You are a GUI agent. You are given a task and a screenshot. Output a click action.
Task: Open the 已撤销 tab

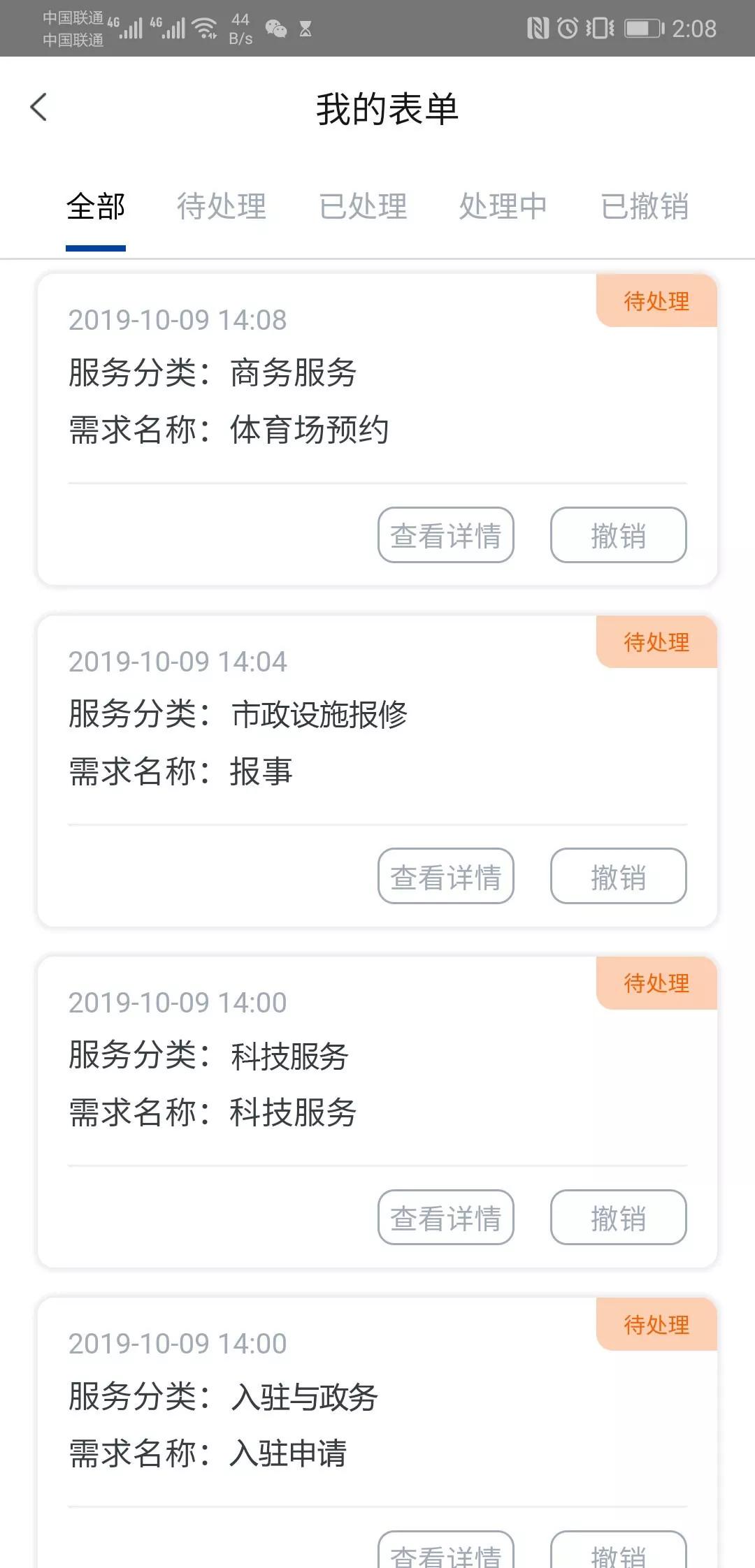[x=645, y=206]
